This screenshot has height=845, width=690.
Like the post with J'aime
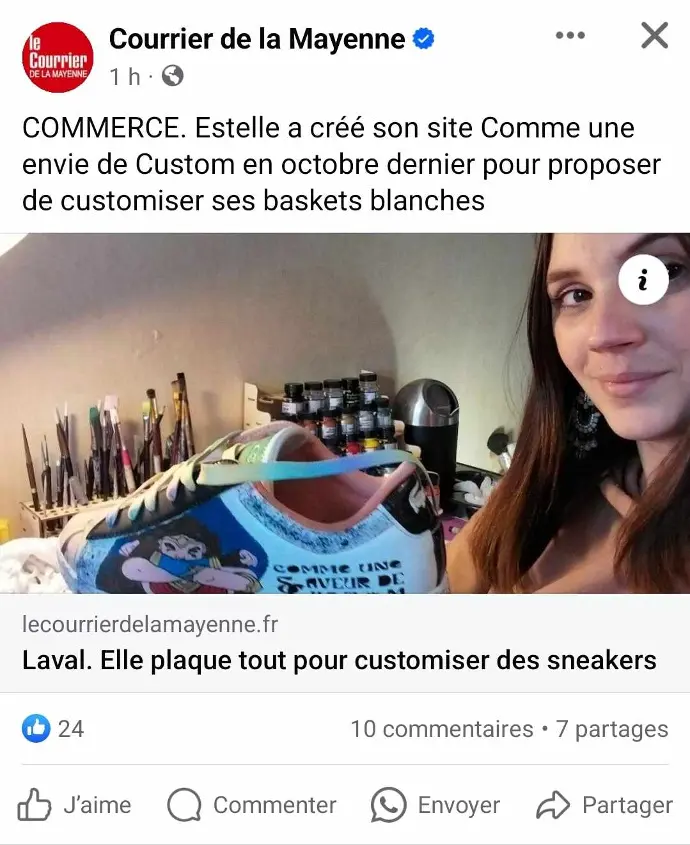click(75, 805)
